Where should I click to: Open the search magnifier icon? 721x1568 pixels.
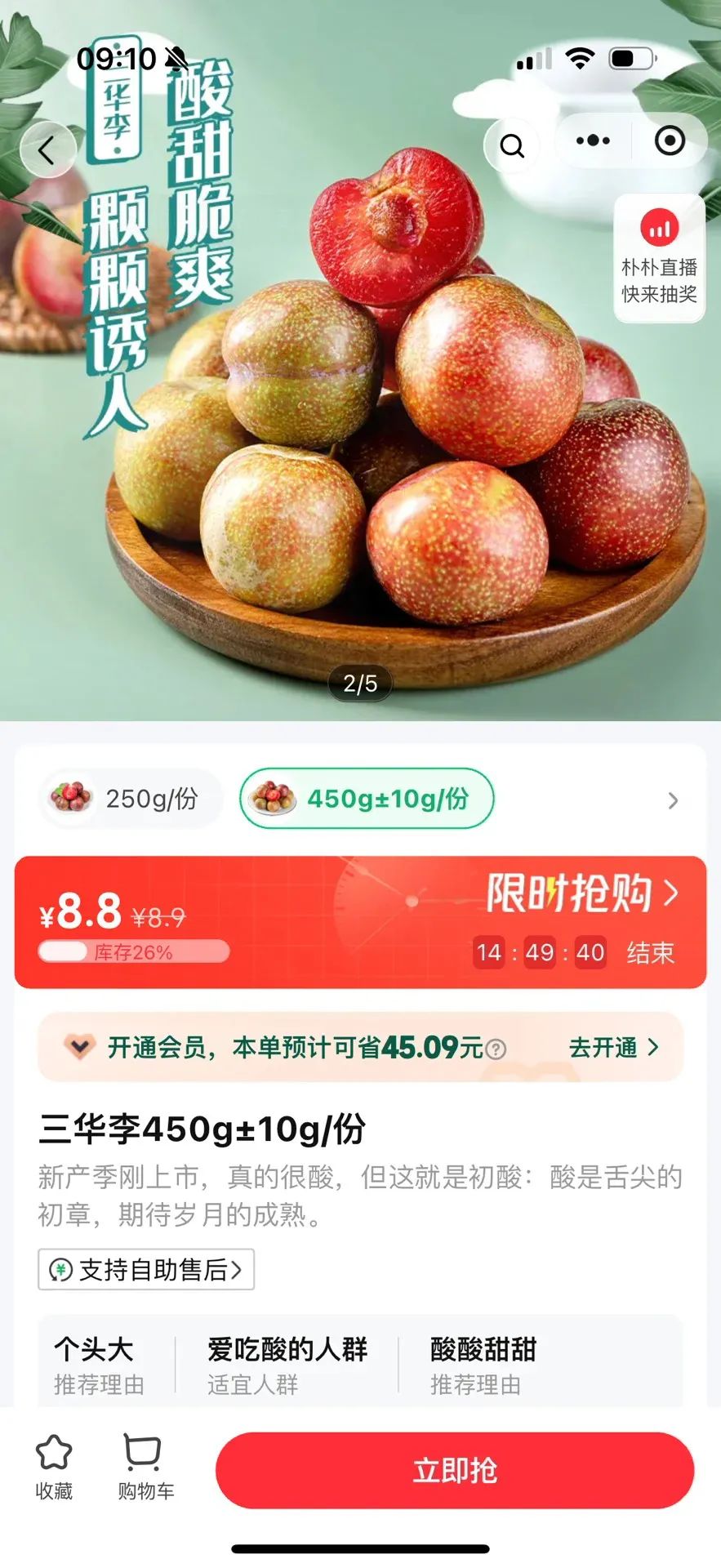pyautogui.click(x=512, y=146)
